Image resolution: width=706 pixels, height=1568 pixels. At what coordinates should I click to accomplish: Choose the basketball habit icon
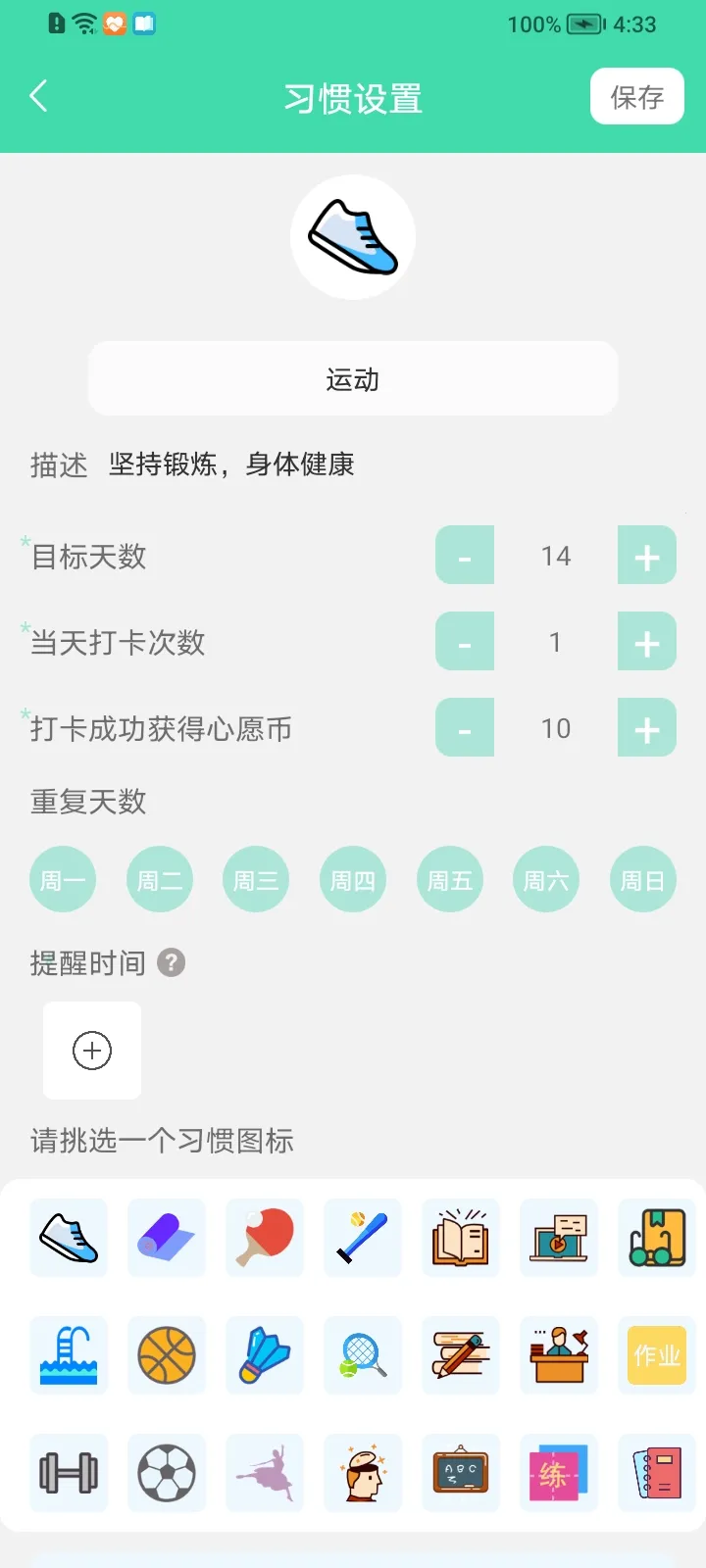point(167,1355)
